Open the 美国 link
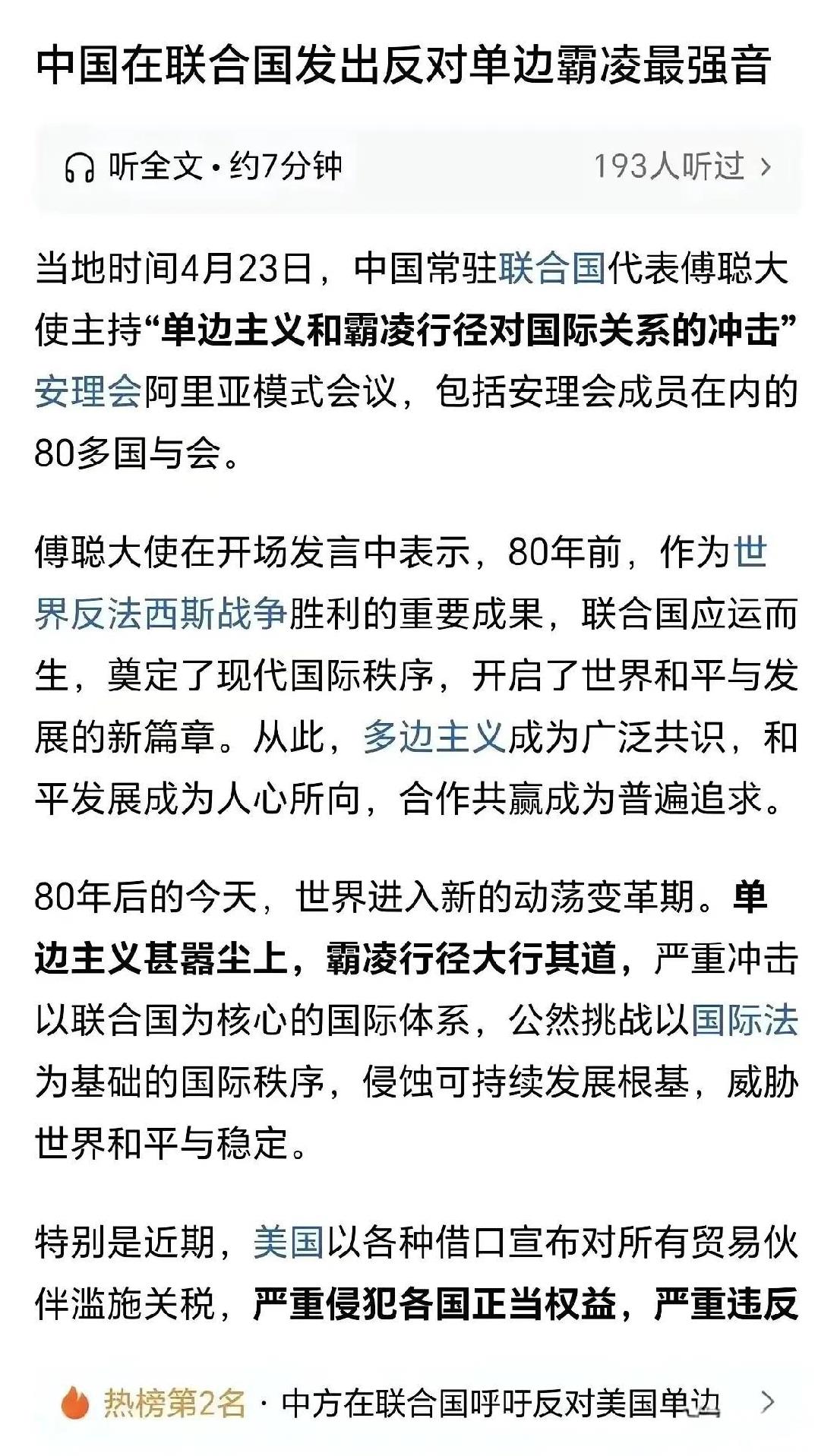The width and height of the screenshot is (837, 1456). [289, 1243]
